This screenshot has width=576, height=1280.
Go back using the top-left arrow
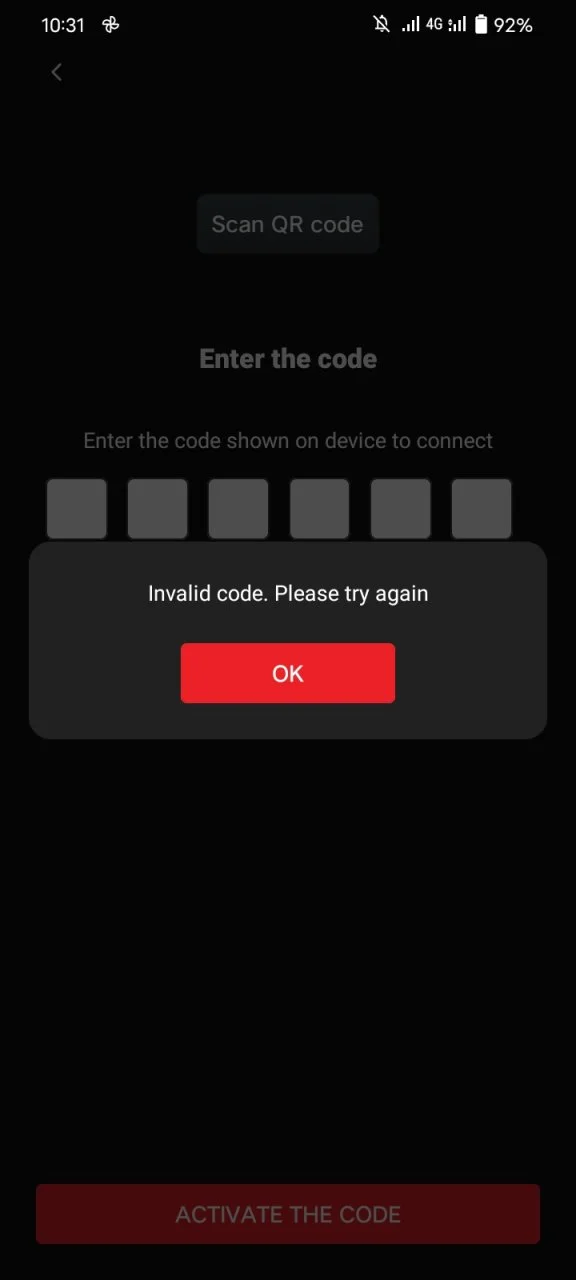click(x=57, y=72)
